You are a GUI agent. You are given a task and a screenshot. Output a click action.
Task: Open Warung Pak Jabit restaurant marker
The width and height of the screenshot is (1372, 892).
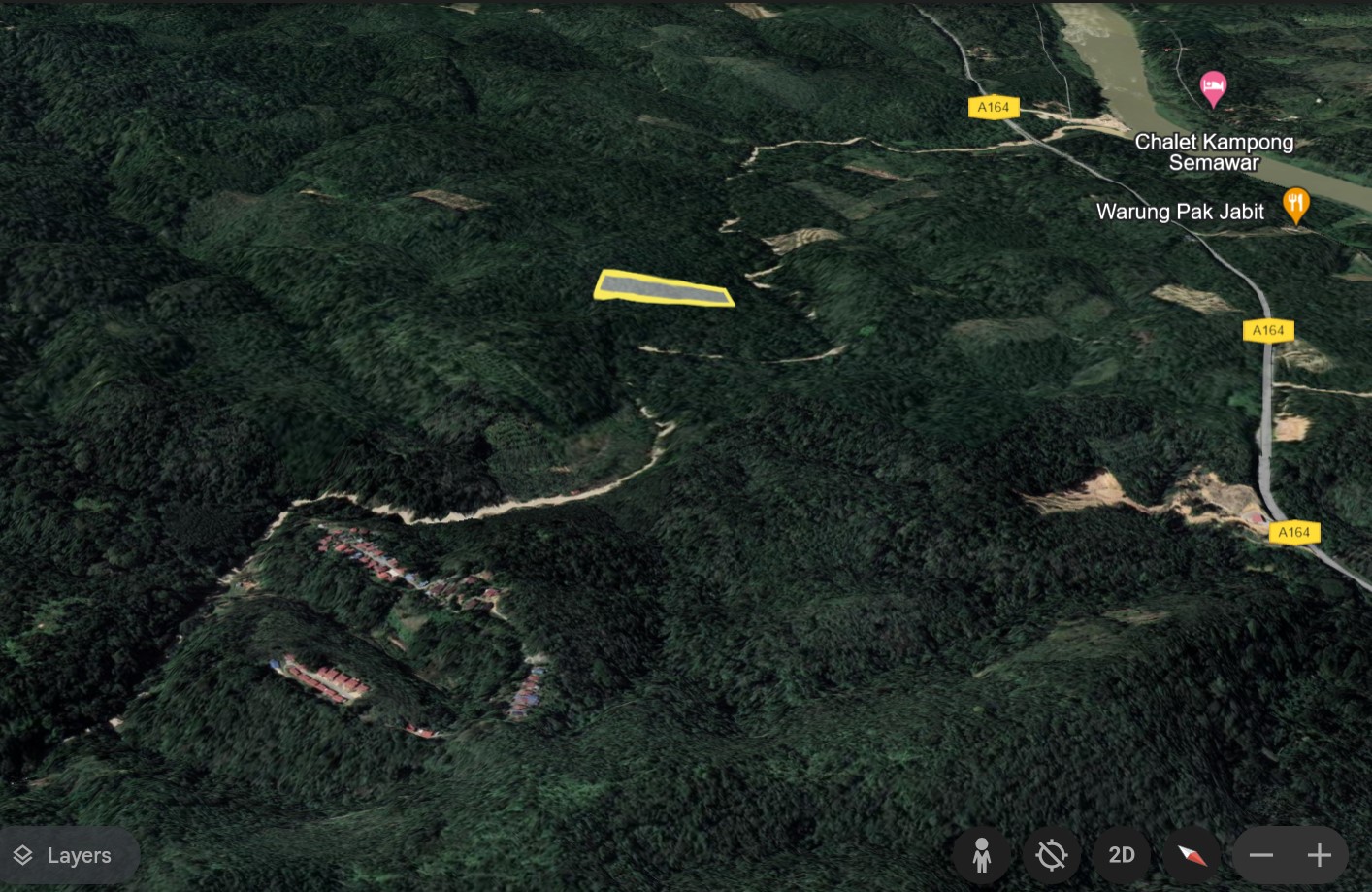[x=1296, y=205]
